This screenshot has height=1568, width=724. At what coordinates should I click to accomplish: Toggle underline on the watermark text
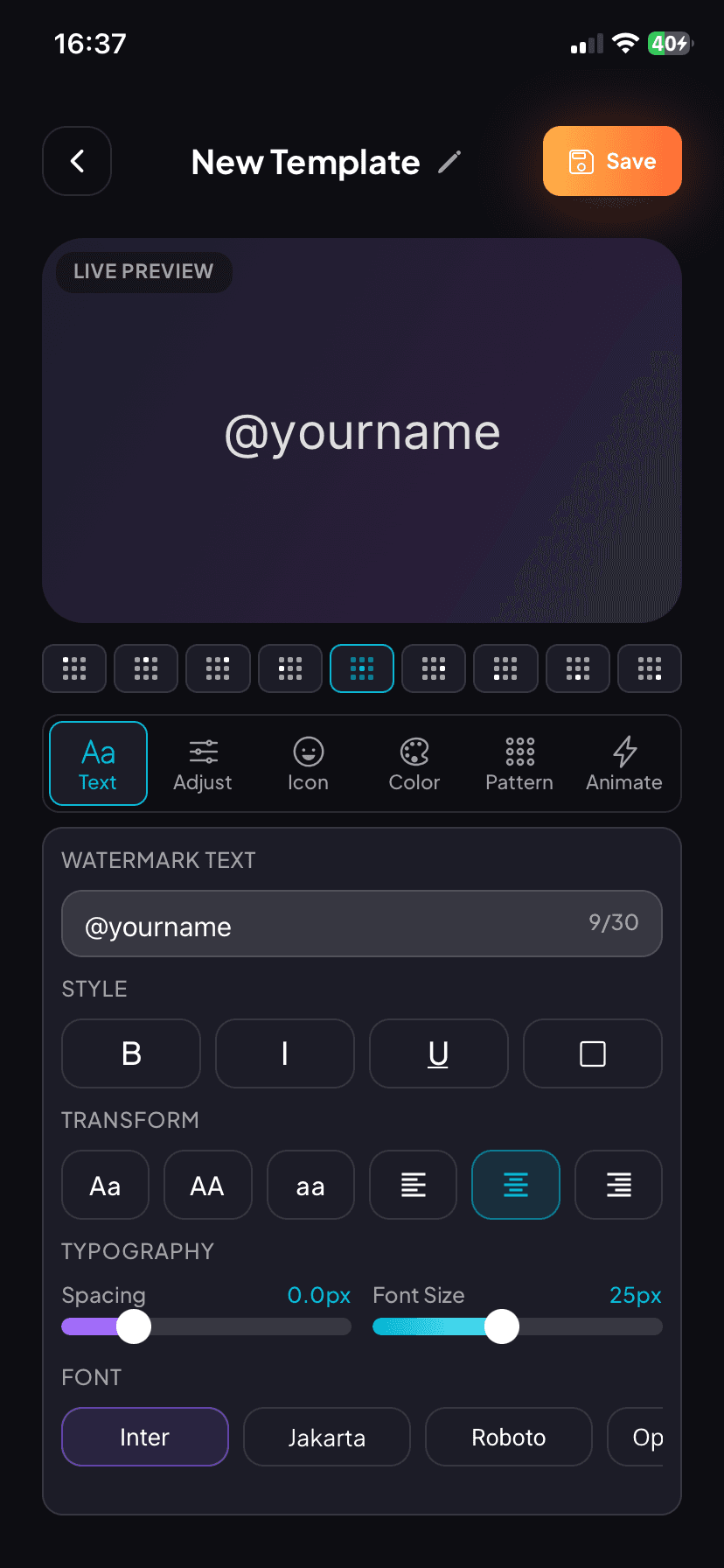438,1053
